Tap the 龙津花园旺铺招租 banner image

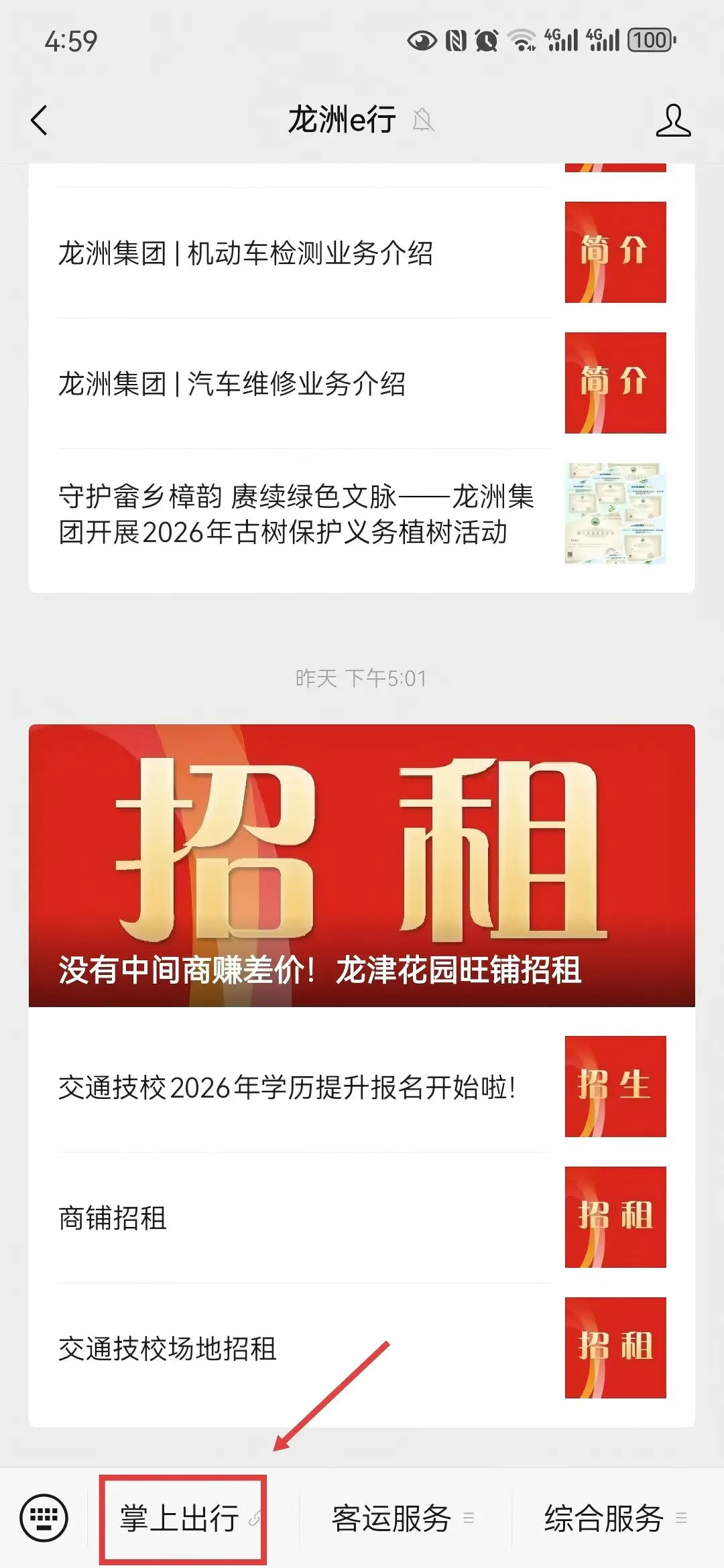click(x=362, y=864)
